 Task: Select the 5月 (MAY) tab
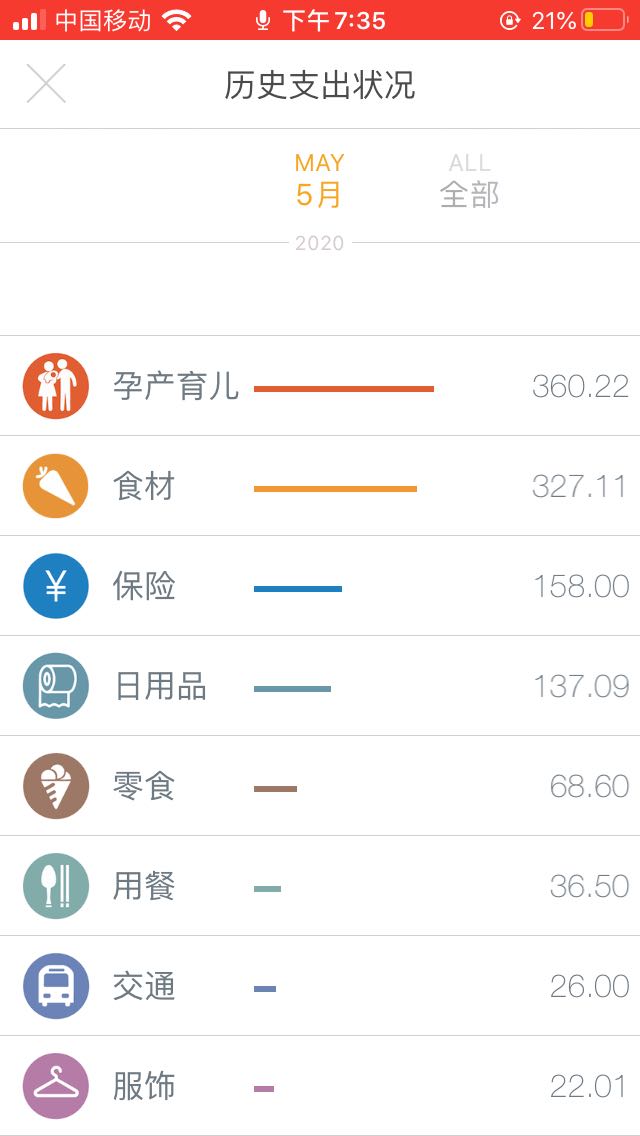(320, 180)
